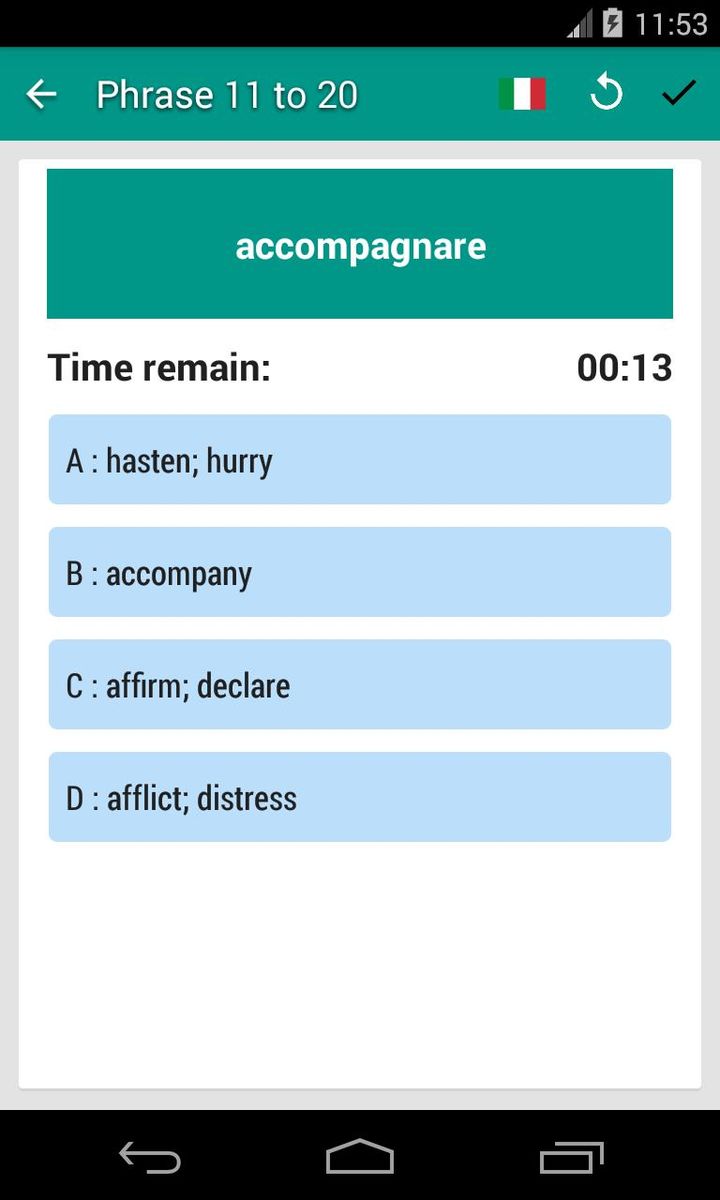Select answer D: afflict; distress
Screen dimensions: 720x1200
360,797
